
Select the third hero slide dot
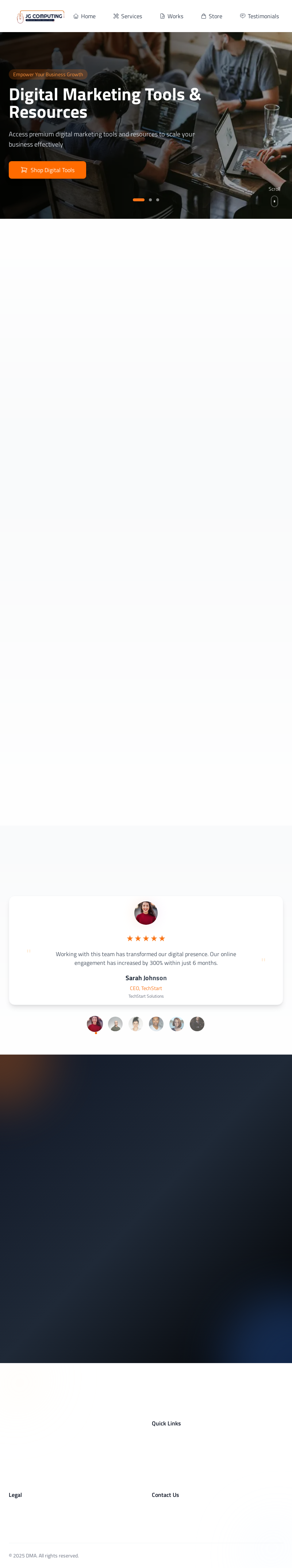tap(157, 200)
